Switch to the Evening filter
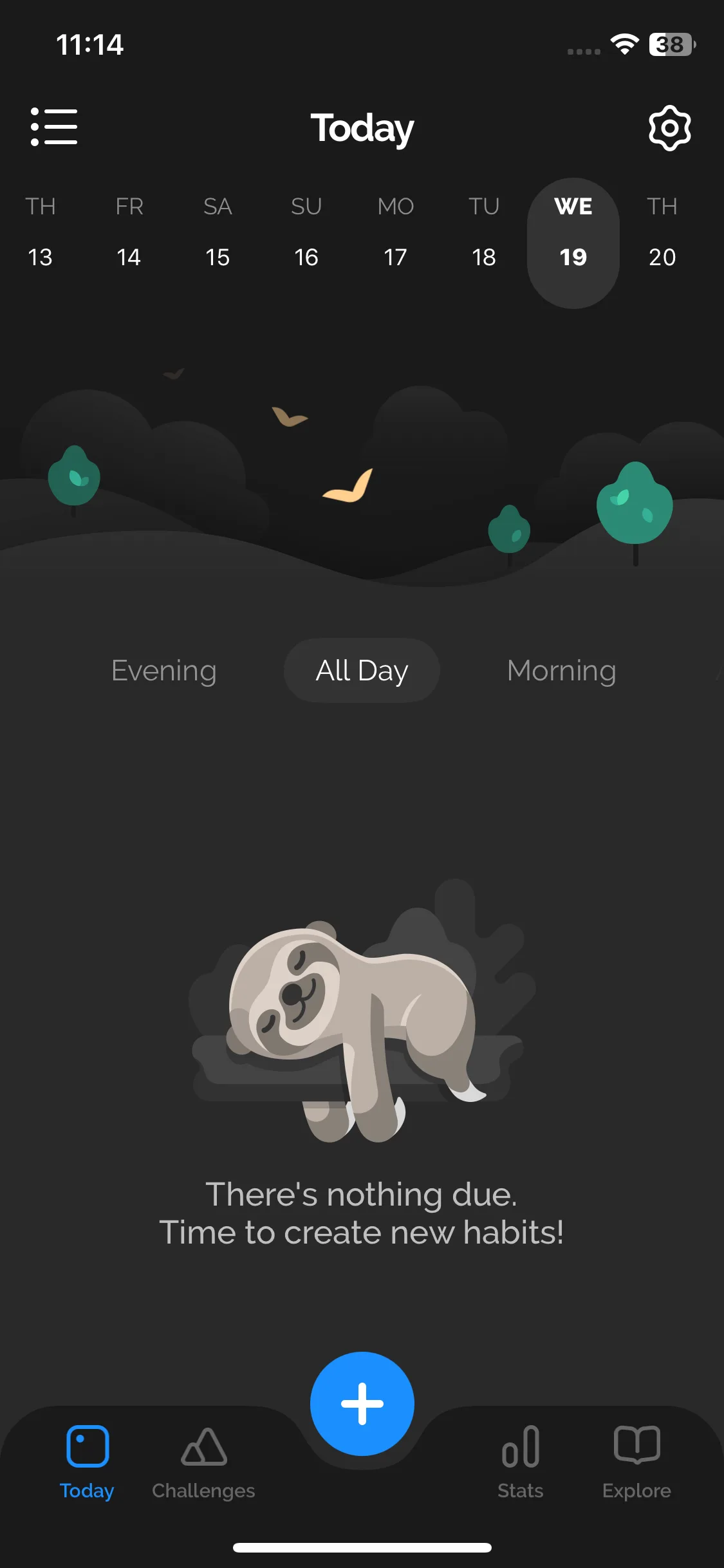This screenshot has height=1568, width=724. tap(164, 670)
